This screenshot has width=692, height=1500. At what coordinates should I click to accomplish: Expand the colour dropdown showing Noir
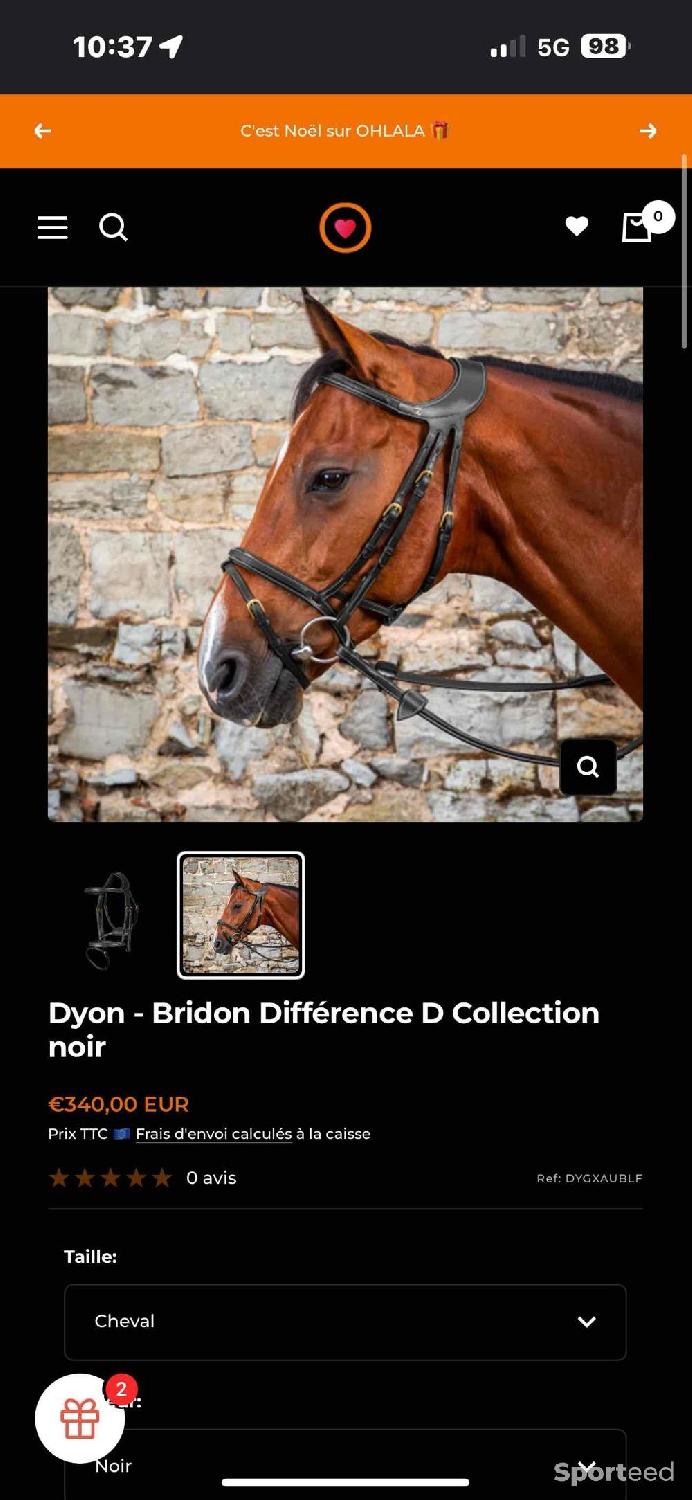click(345, 1465)
